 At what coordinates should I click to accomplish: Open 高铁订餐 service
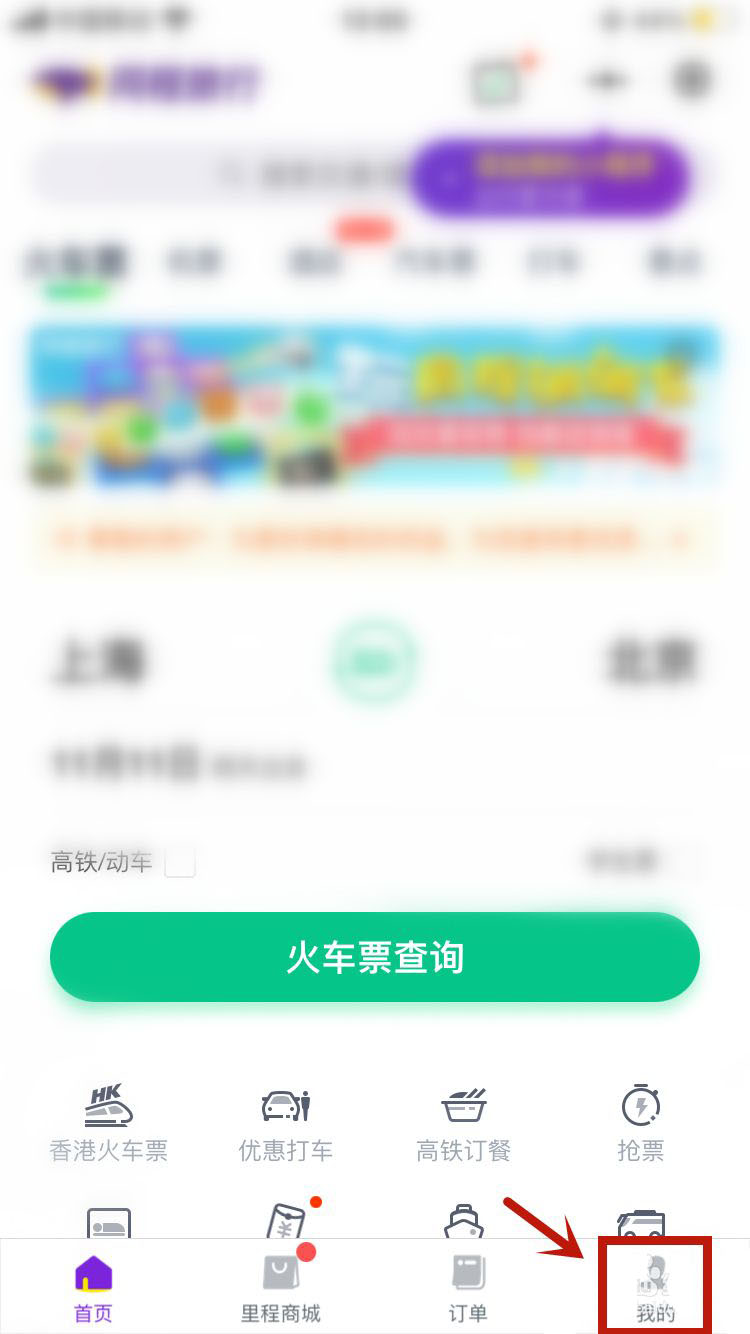click(464, 1124)
